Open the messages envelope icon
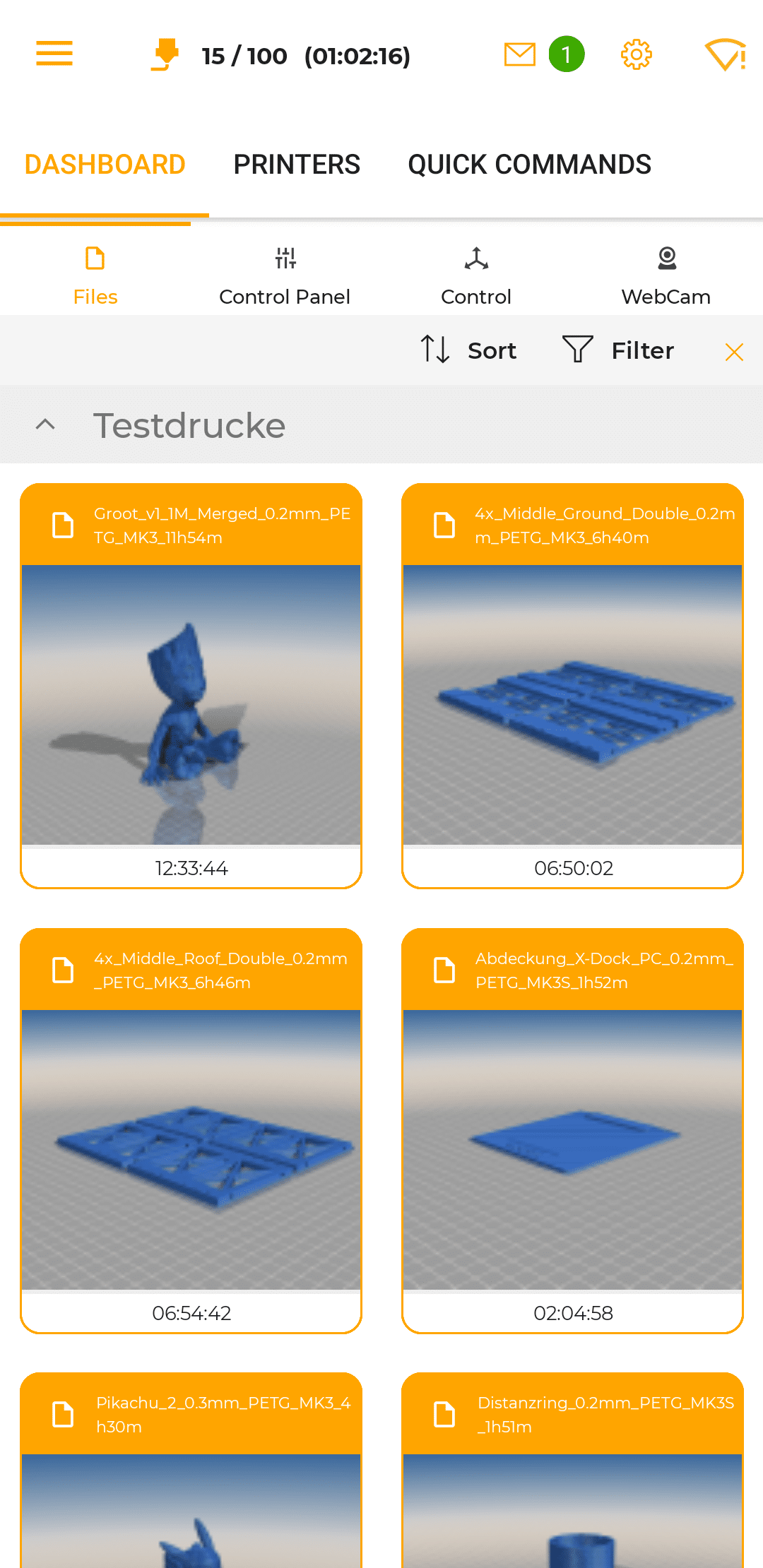The image size is (763, 1568). click(519, 54)
